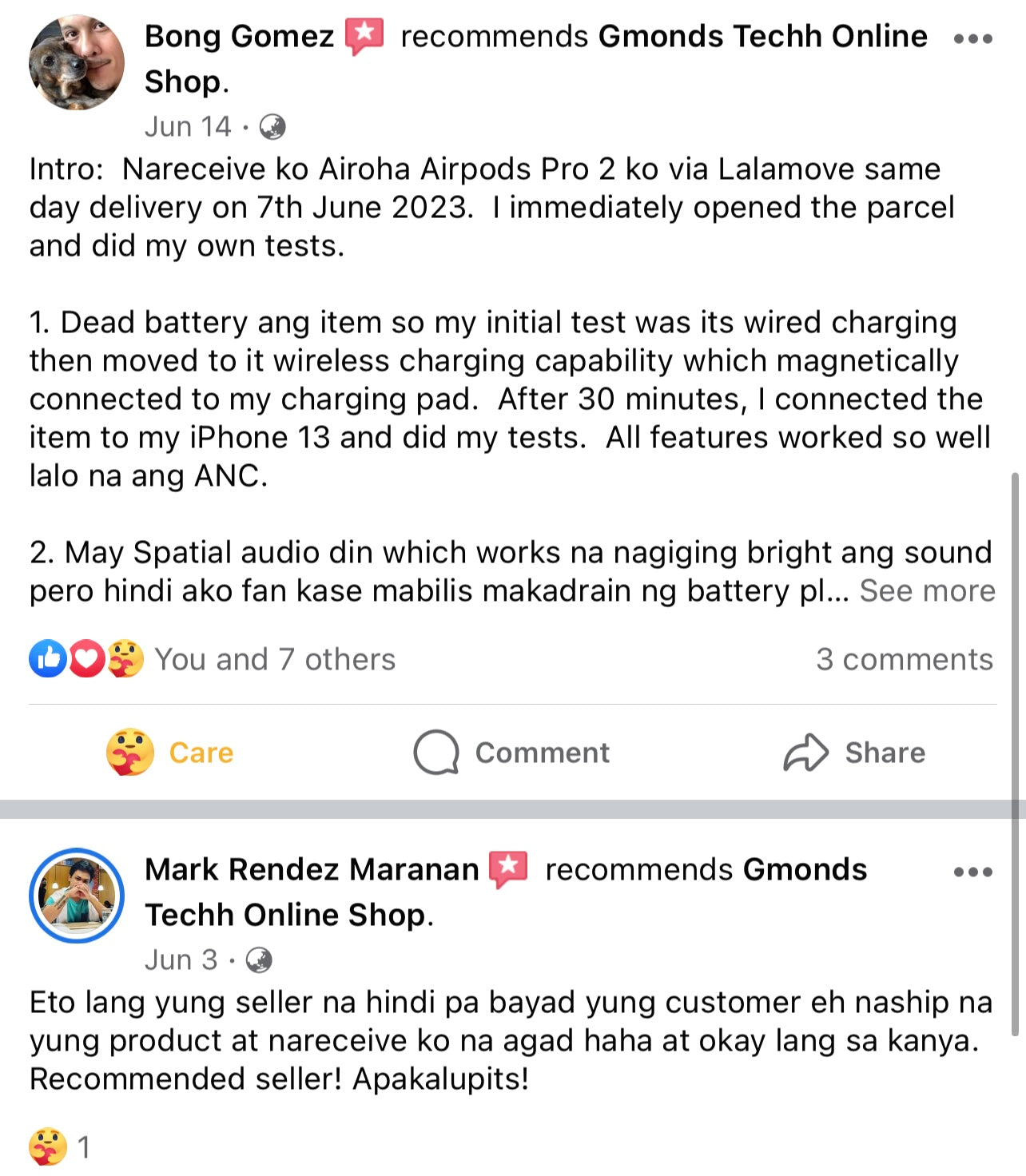Image resolution: width=1026 pixels, height=1176 pixels.
Task: Comment on Bong Gomez's review
Action: click(512, 753)
